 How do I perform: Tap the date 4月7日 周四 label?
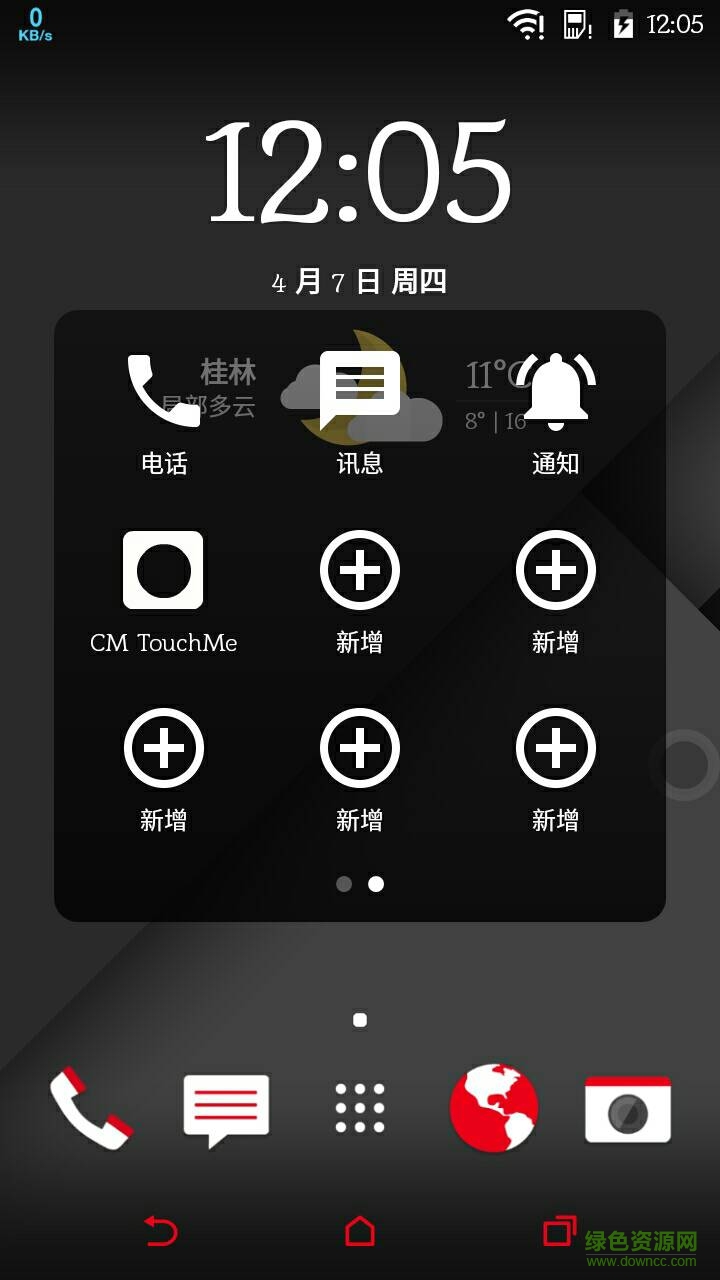coord(360,283)
